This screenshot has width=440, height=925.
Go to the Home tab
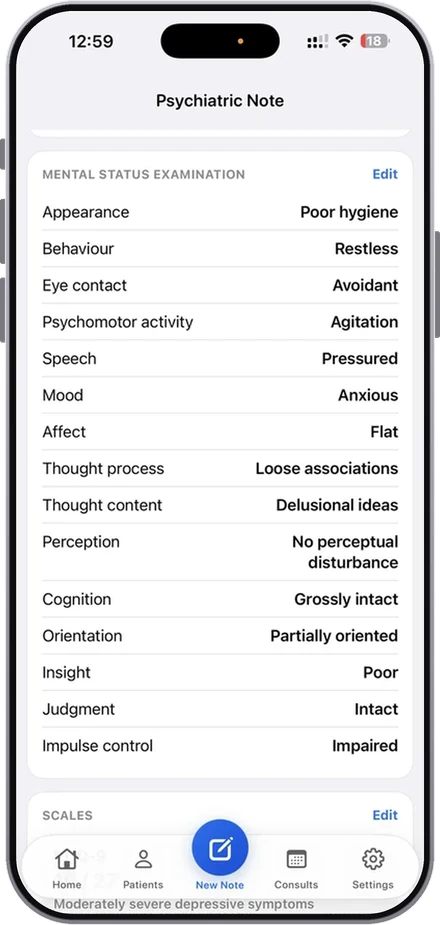coord(67,868)
